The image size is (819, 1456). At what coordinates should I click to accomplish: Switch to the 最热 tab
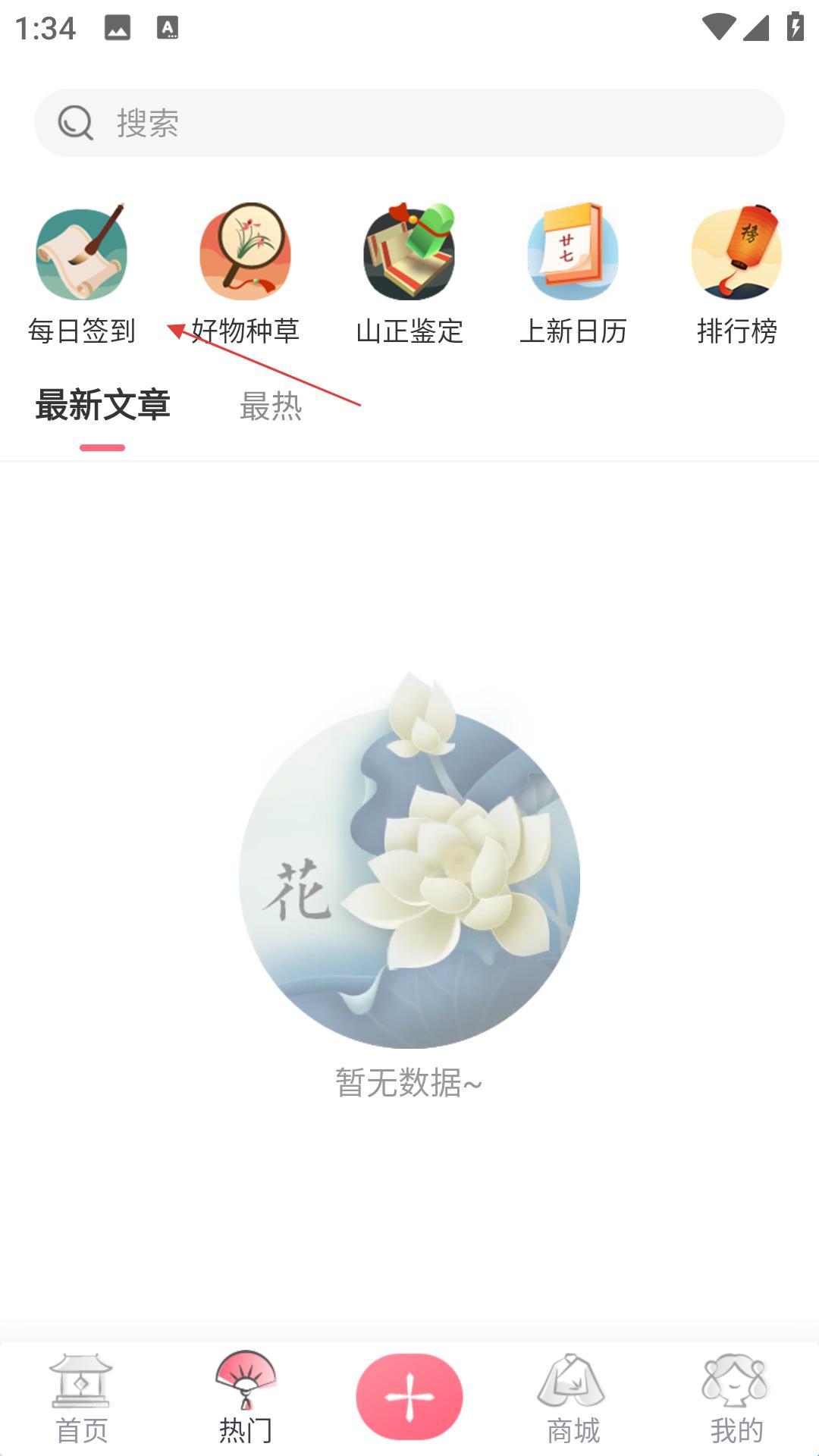click(271, 406)
